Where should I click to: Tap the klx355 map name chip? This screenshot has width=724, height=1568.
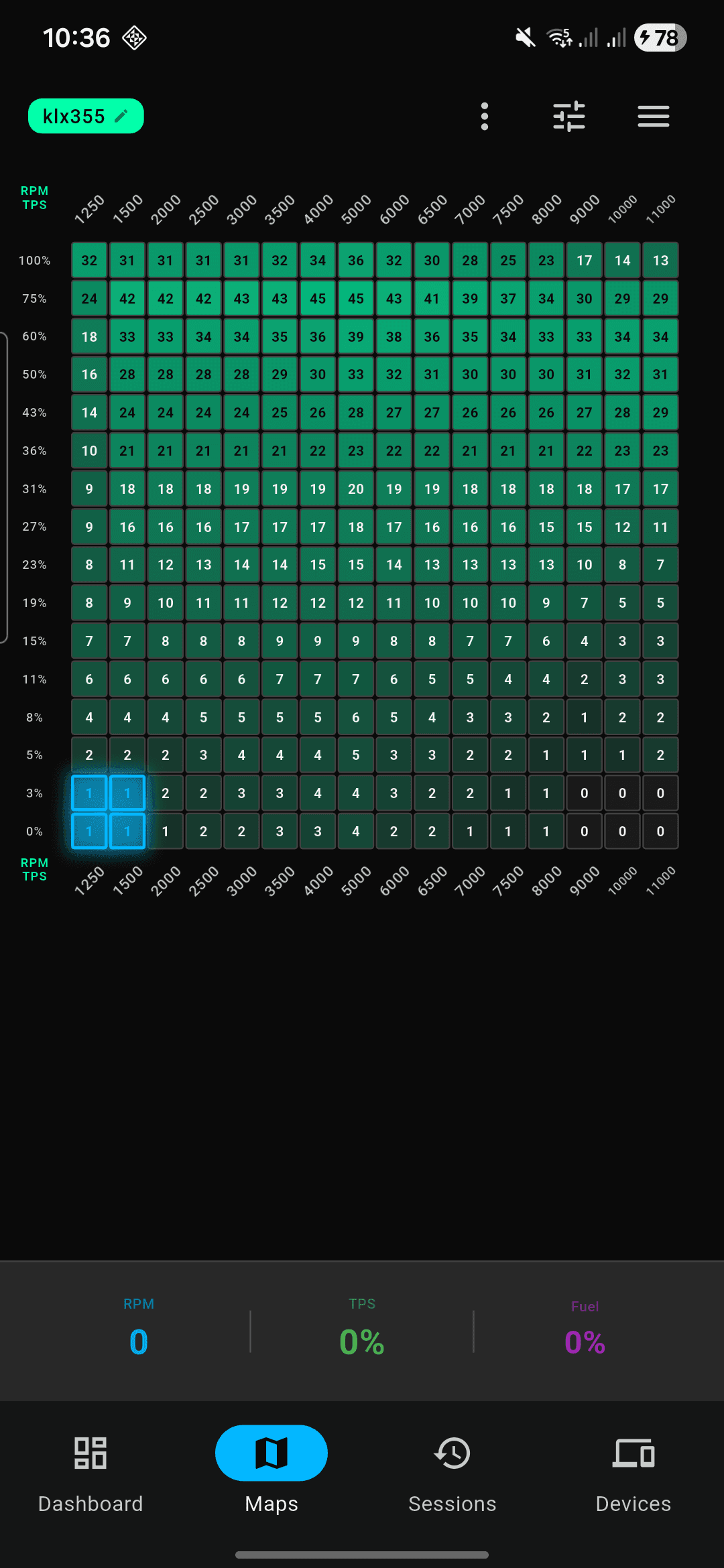pos(86,116)
